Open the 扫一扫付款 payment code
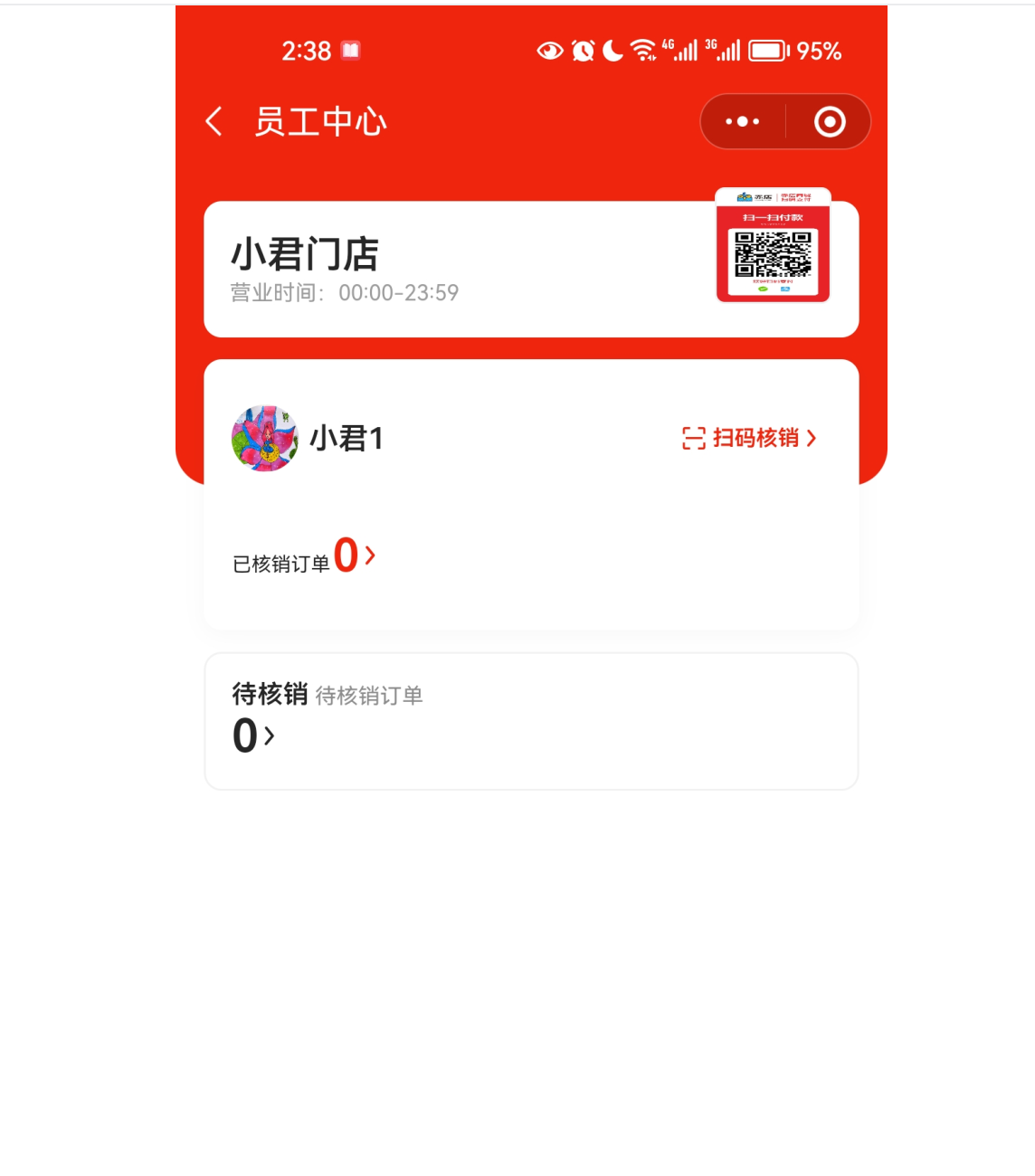1035x1176 pixels. [773, 246]
